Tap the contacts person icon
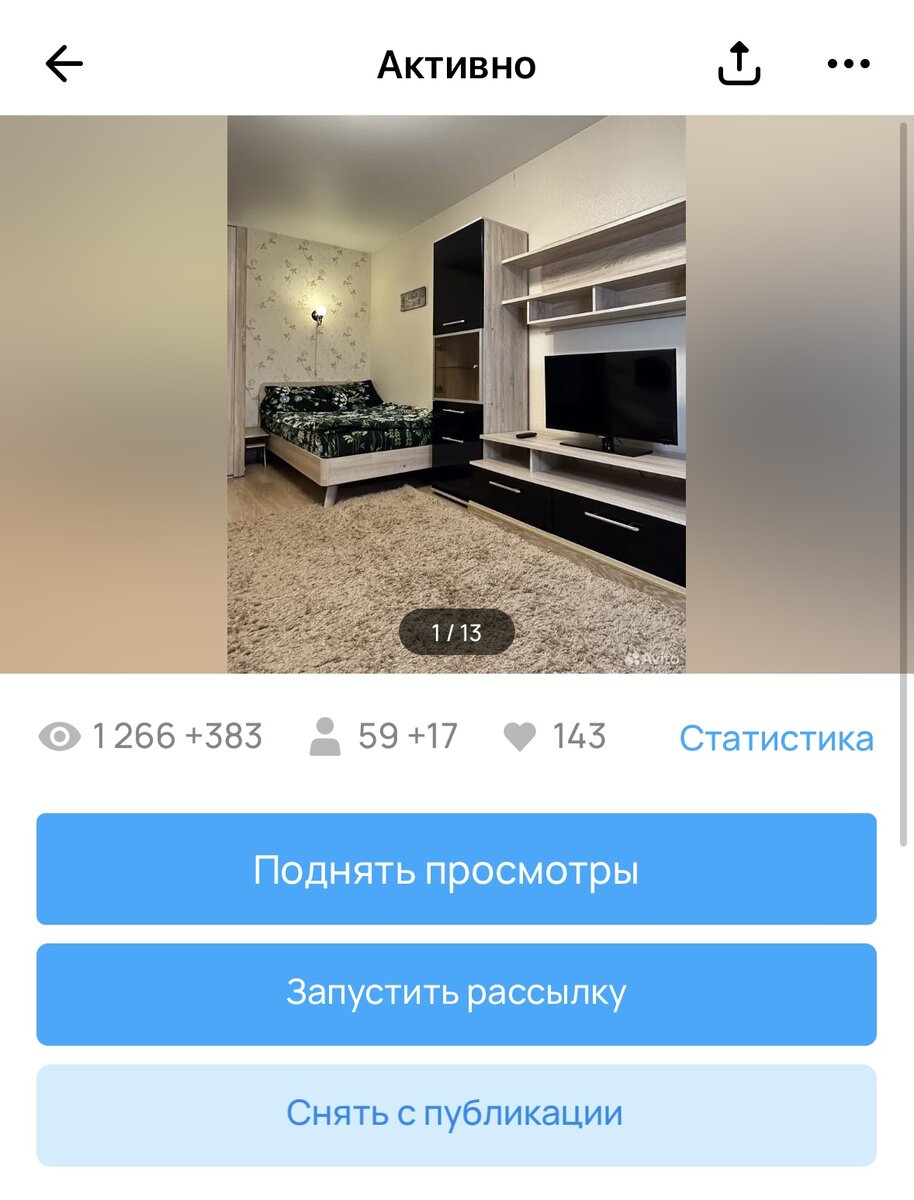This screenshot has height=1200, width=914. click(325, 737)
